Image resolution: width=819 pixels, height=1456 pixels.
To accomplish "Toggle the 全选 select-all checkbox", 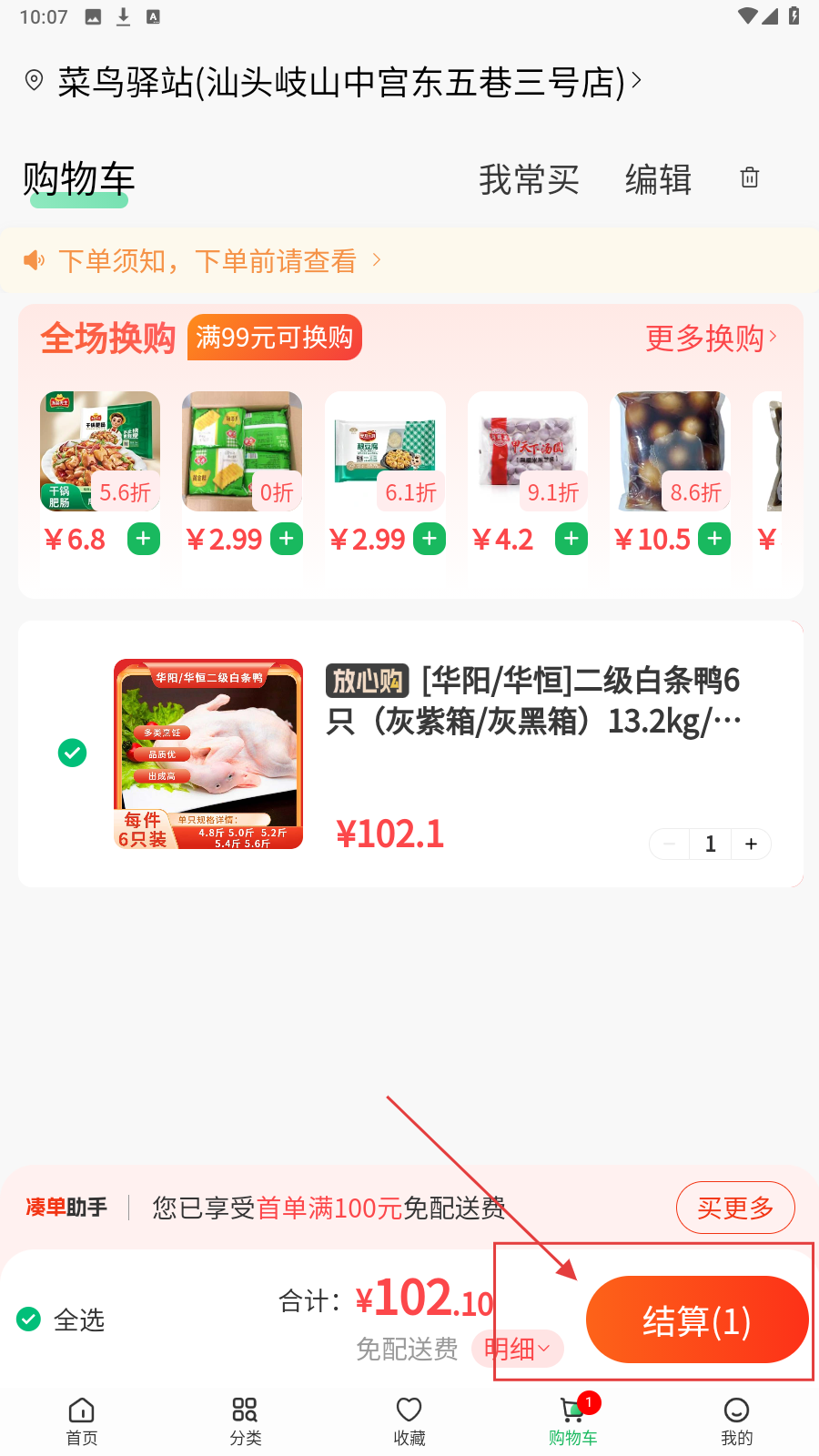I will 29,1319.
